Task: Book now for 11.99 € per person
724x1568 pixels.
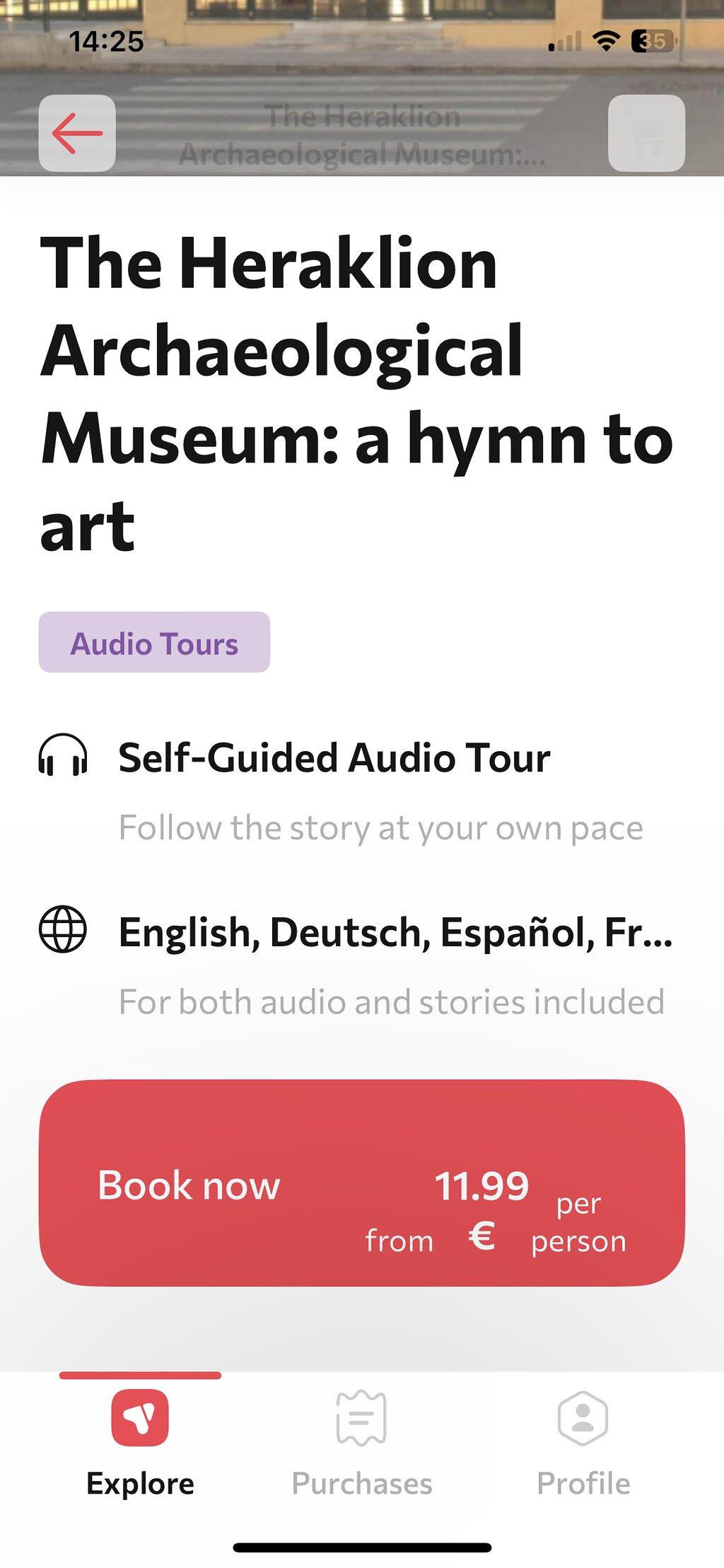Action: (362, 1183)
